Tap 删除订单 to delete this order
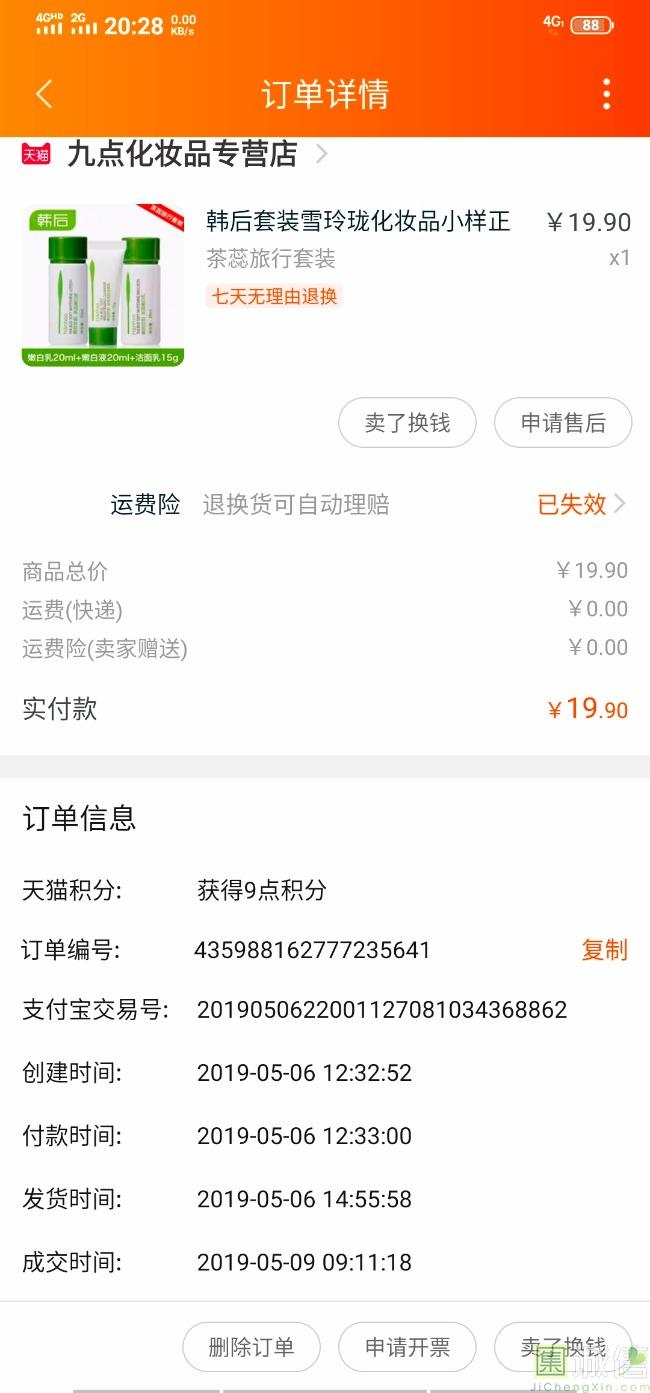Screen dimensions: 650x1393 point(251,1347)
